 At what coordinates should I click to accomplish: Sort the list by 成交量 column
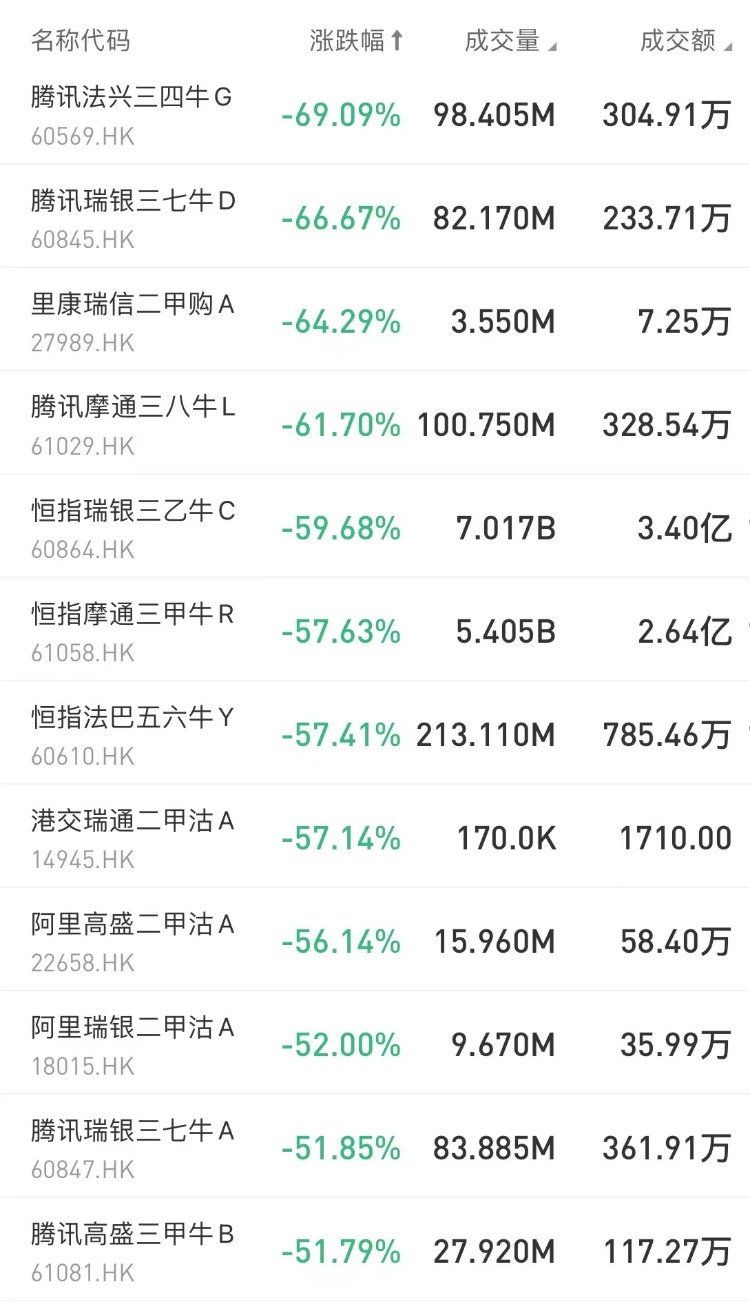coord(510,41)
